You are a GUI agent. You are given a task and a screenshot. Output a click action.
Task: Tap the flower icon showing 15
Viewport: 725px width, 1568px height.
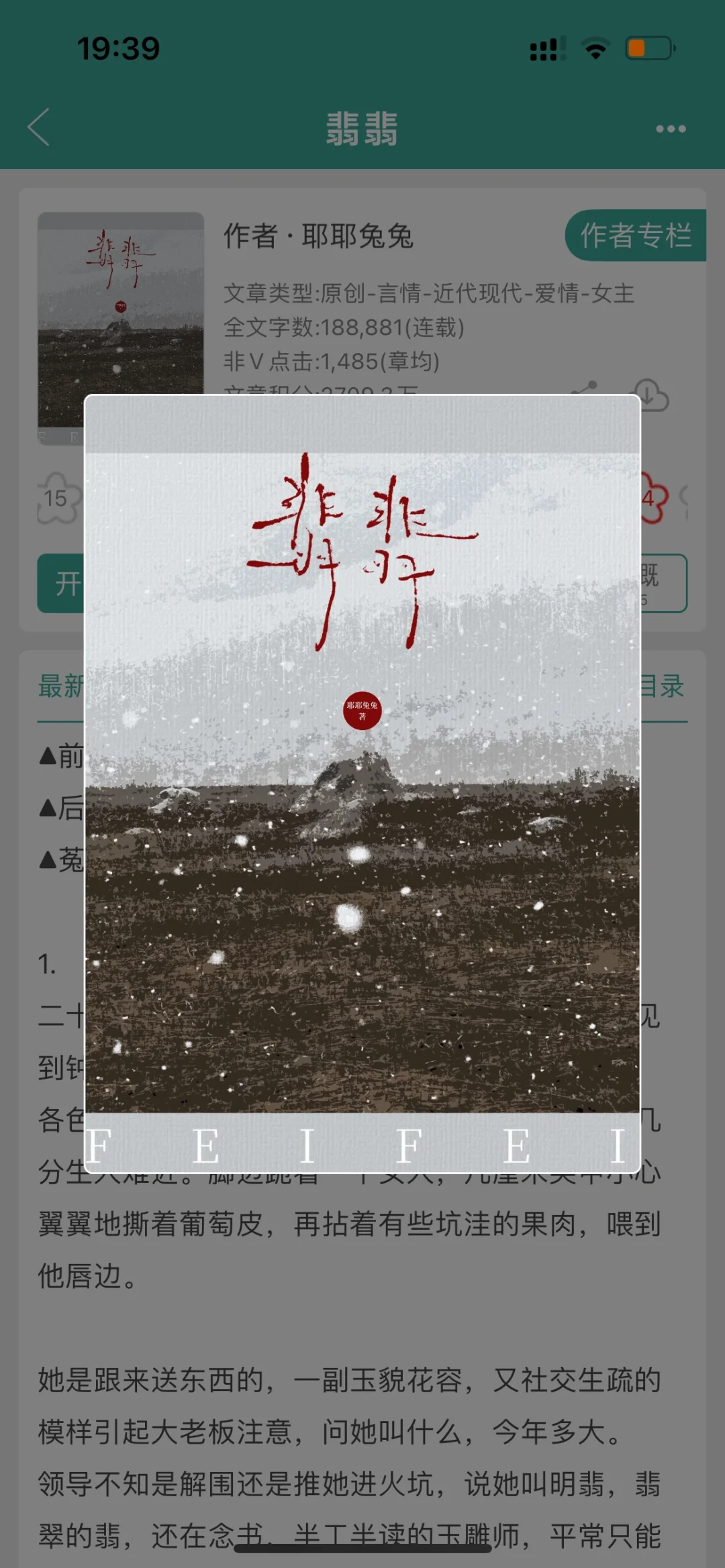point(58,498)
